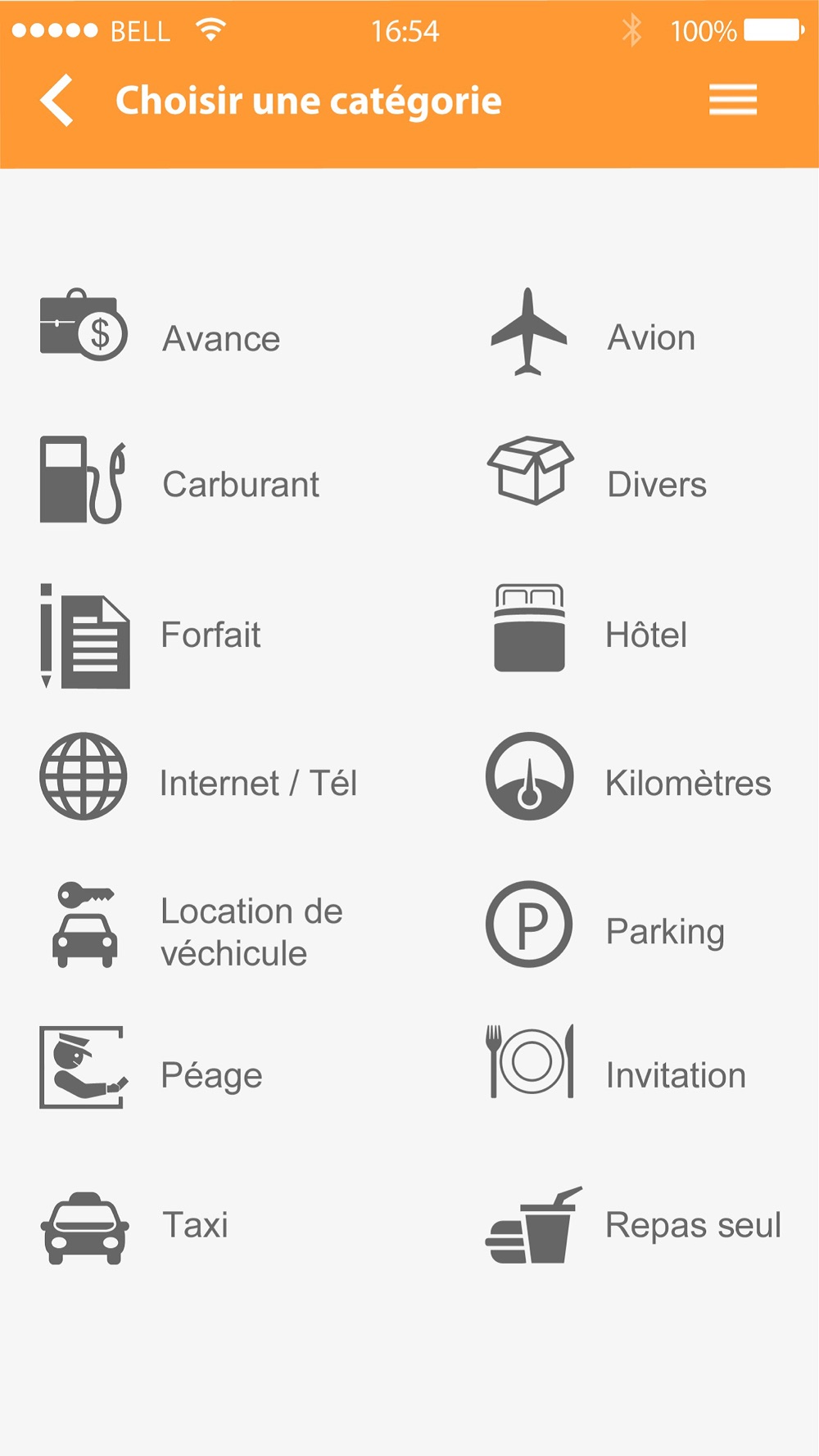
Task: Choose the Kilomètres category
Action: (628, 776)
